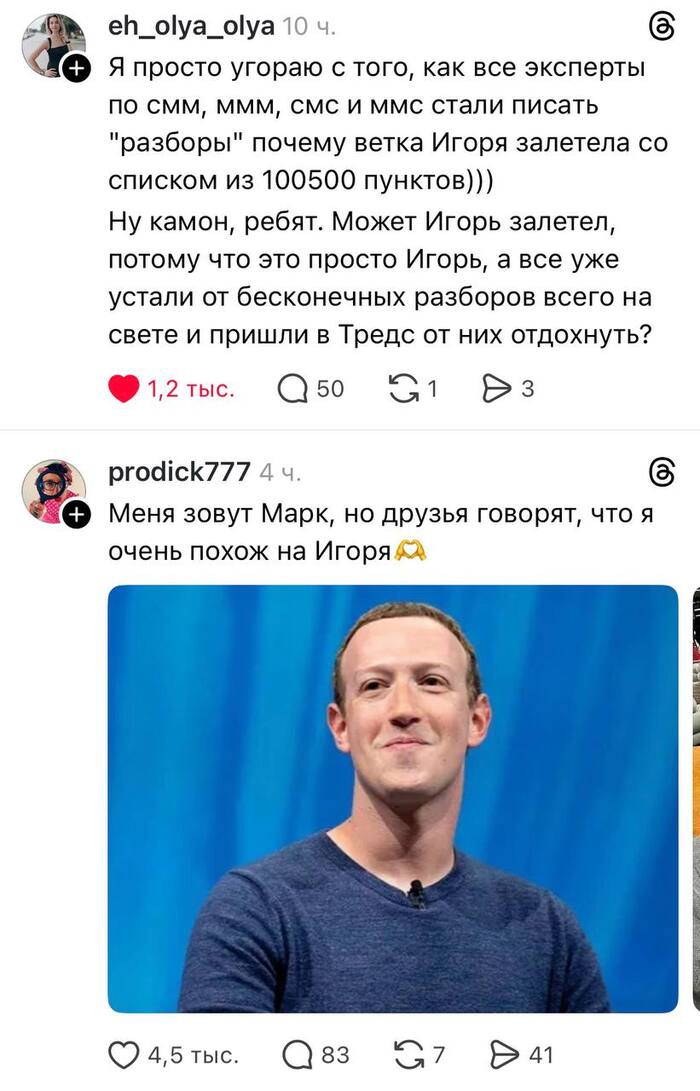Image resolution: width=700 pixels, height=1091 pixels.
Task: Like prodick777's post
Action: 124,1054
